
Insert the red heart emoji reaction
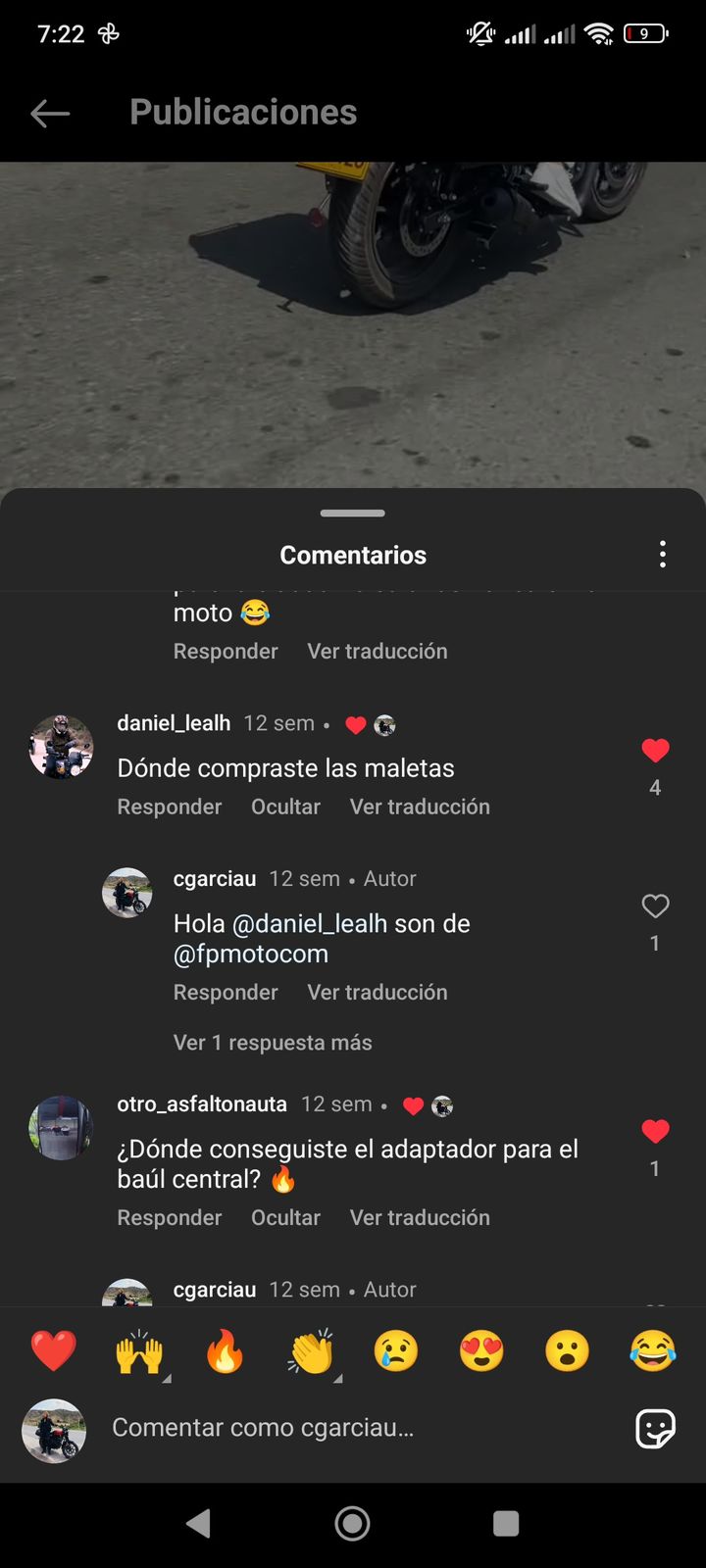click(x=53, y=1351)
